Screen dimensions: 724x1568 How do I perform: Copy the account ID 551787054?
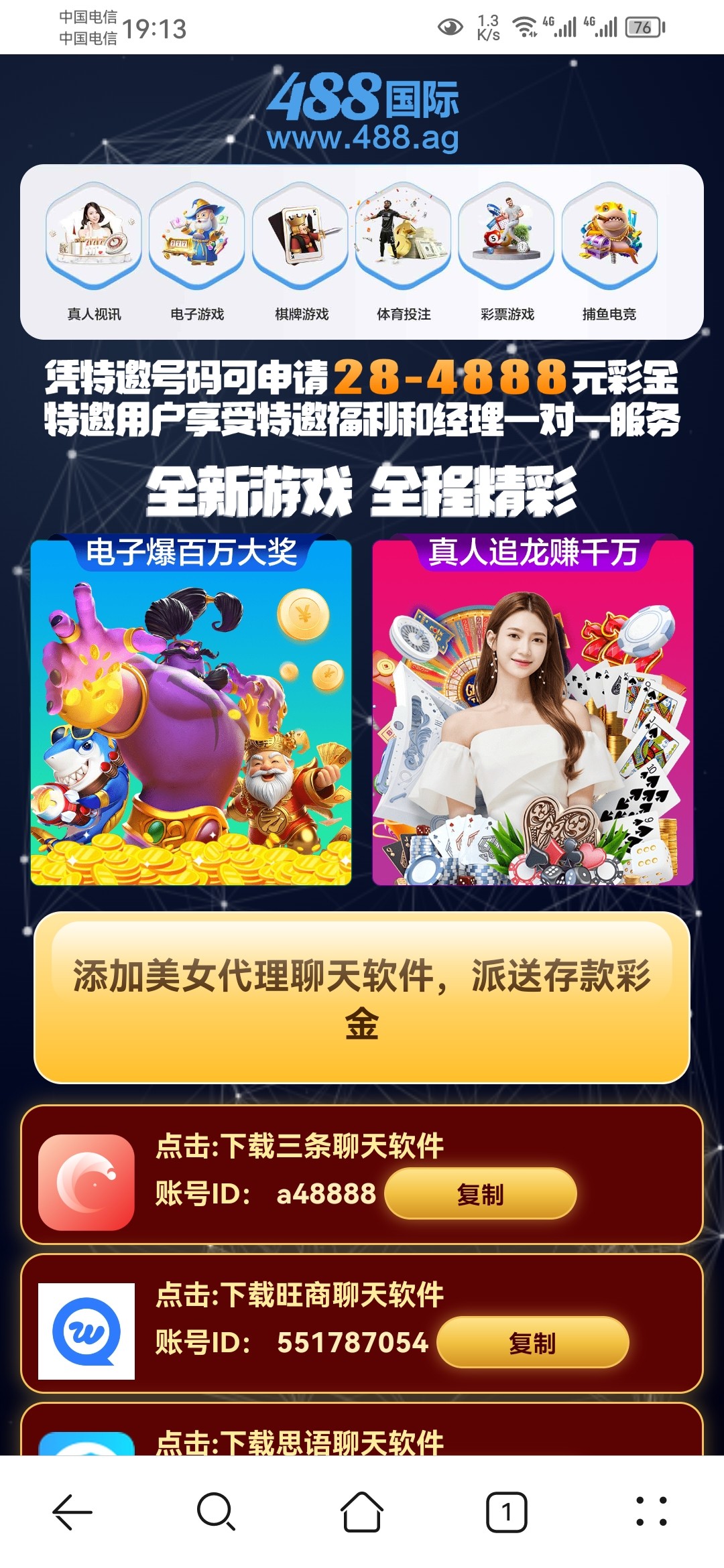532,1343
